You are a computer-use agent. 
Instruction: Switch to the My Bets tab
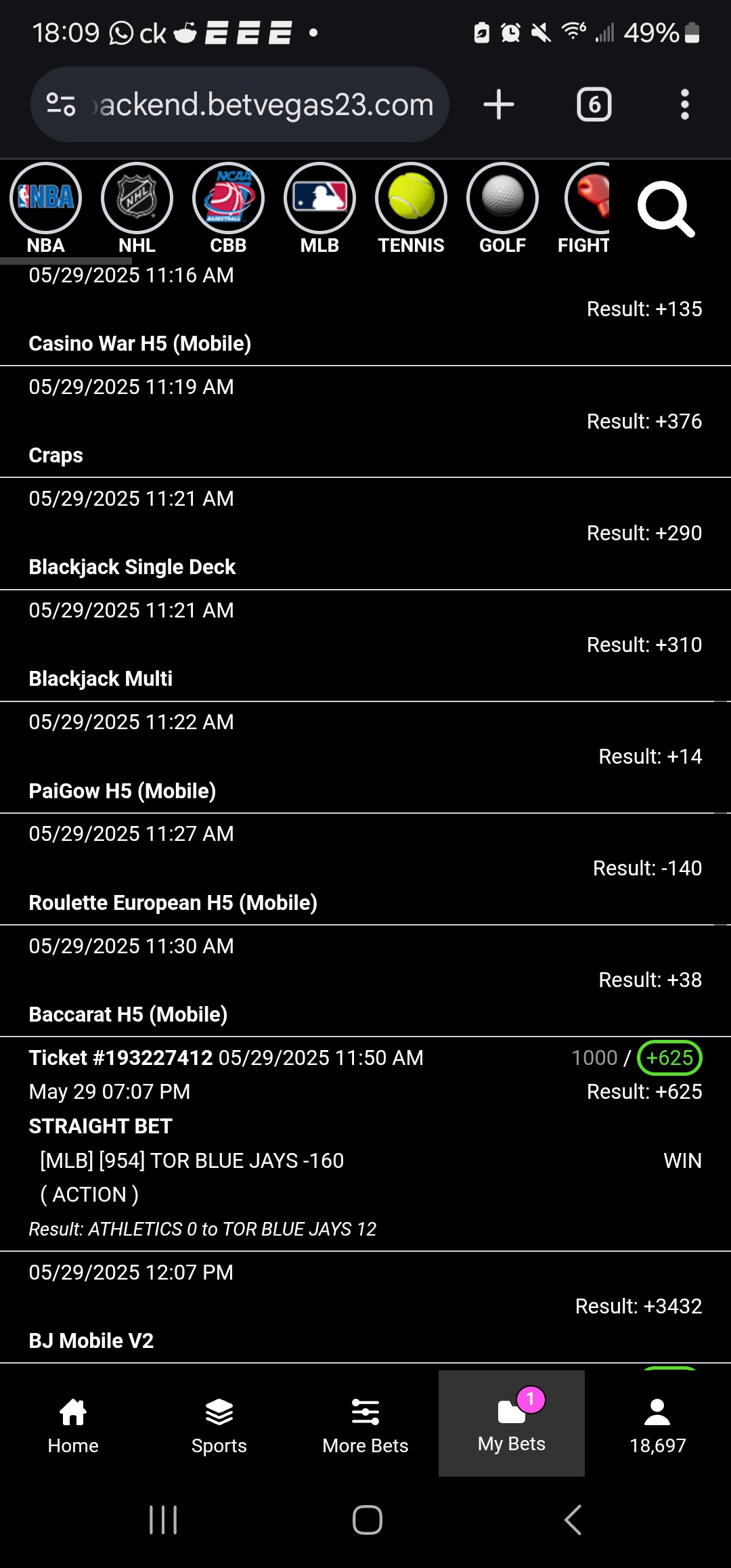(x=512, y=1429)
